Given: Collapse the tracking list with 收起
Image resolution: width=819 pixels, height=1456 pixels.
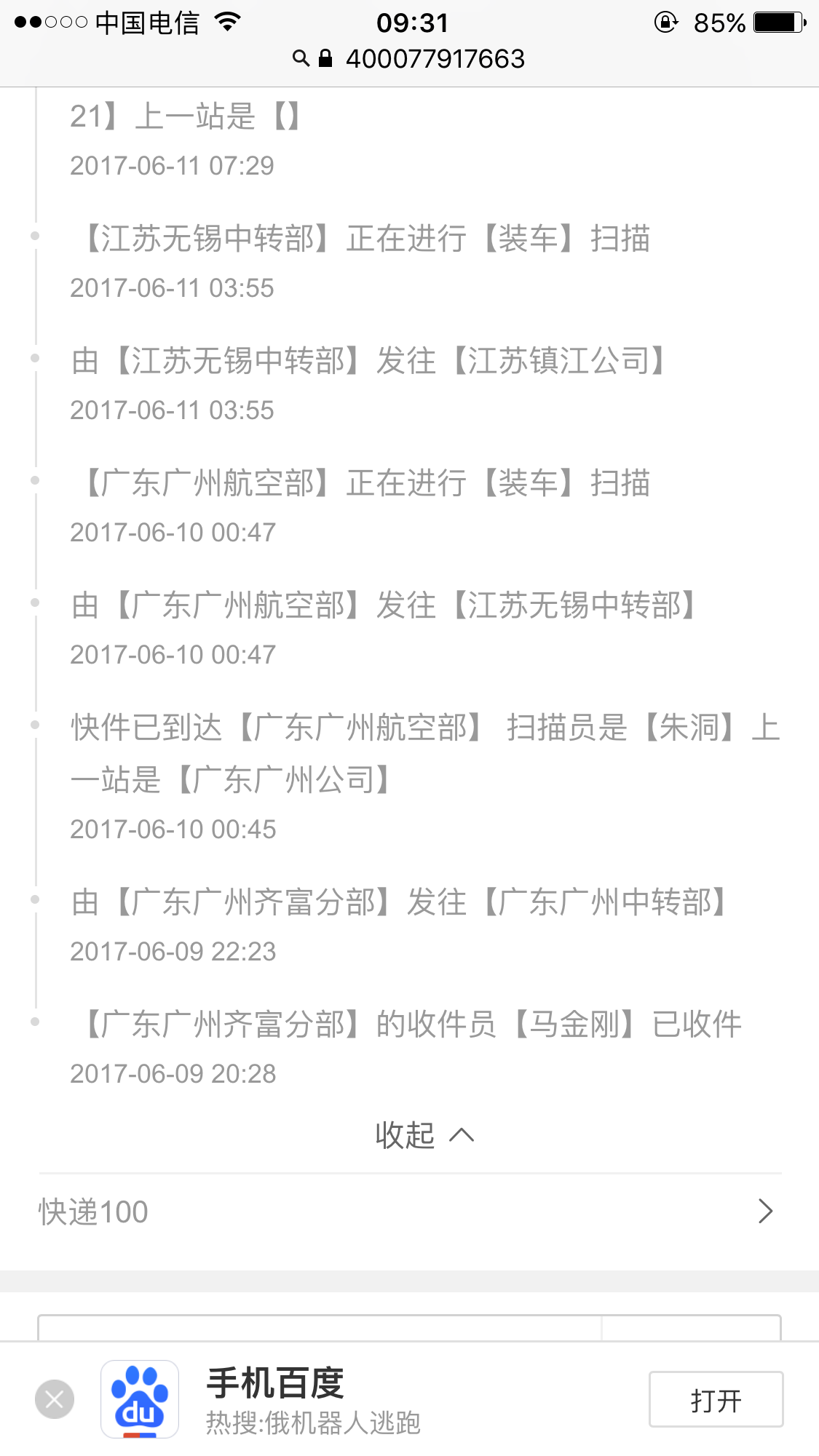Looking at the screenshot, I should [x=424, y=1135].
